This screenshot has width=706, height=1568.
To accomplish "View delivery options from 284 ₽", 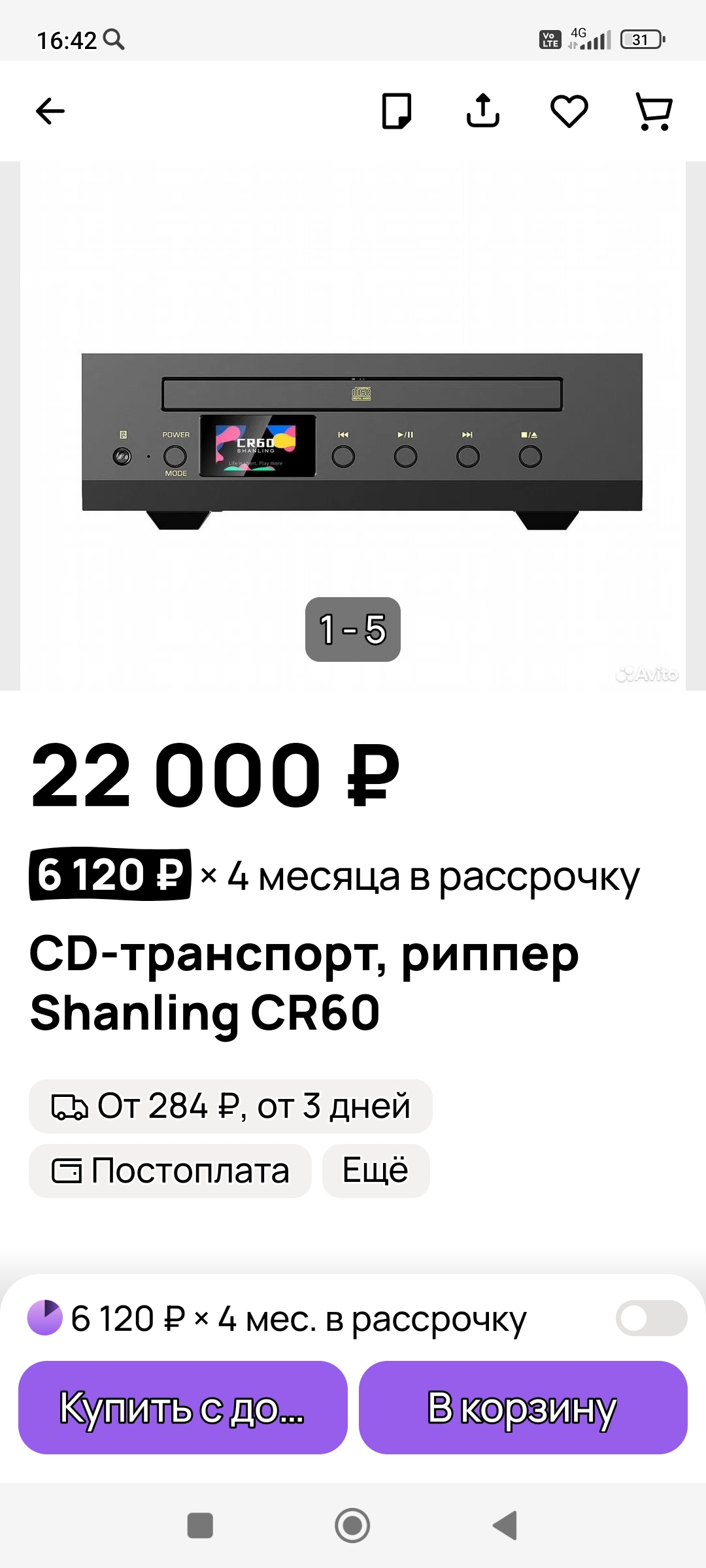I will 231,1107.
